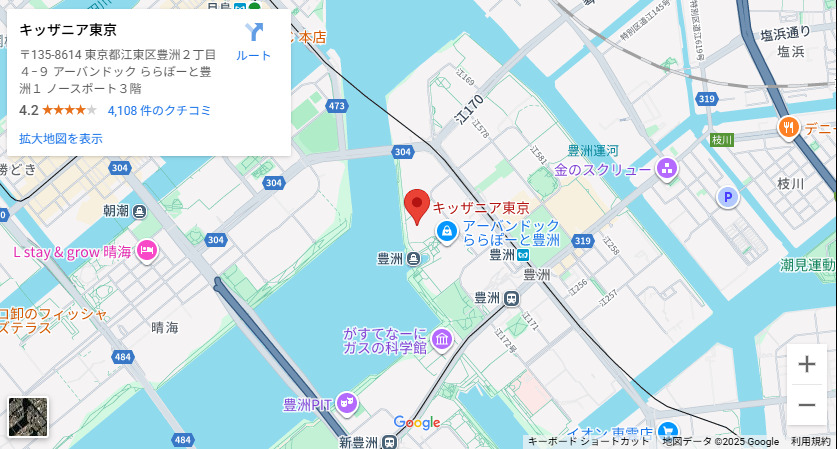Select the キッザニア東京 red pin

point(418,206)
